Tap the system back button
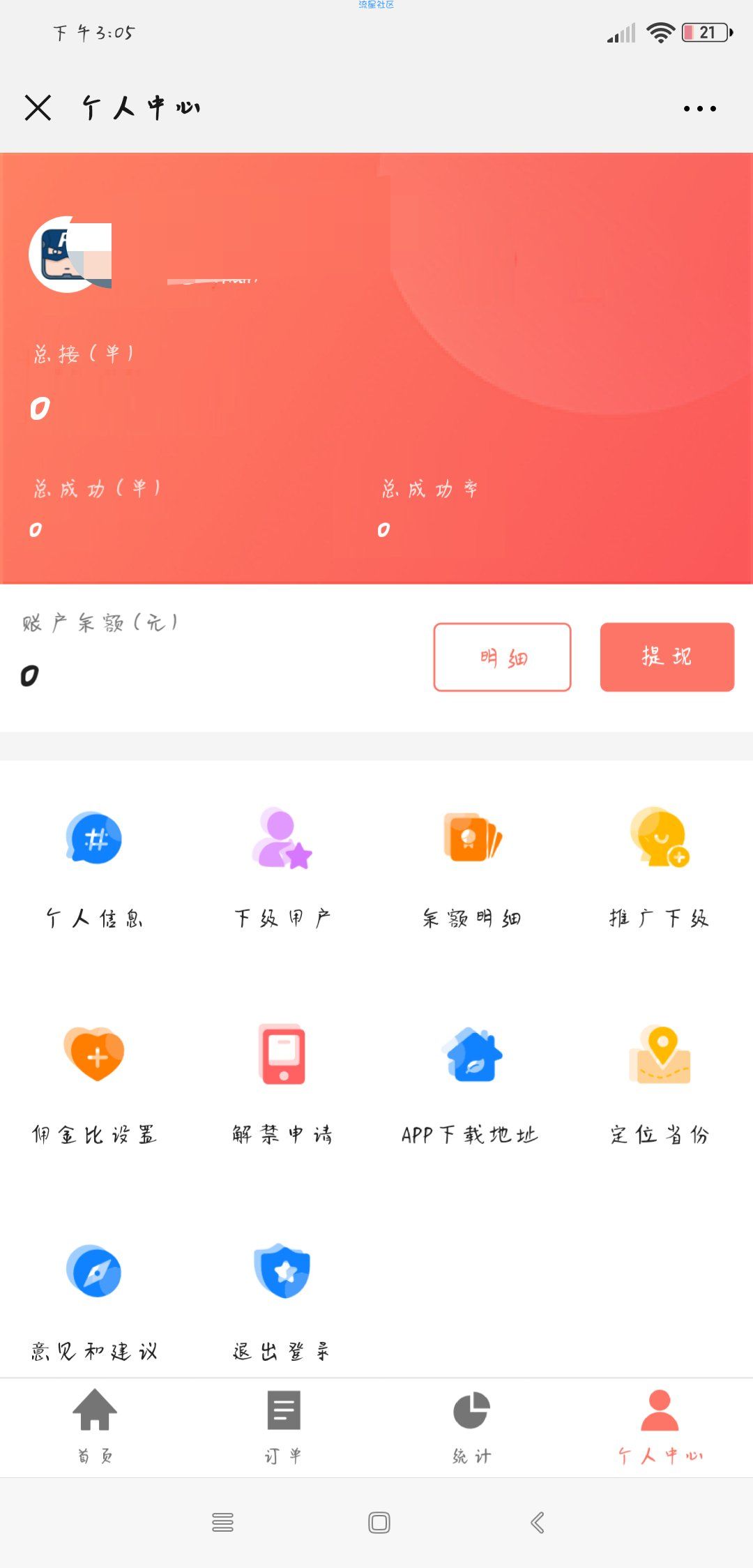This screenshot has height=1568, width=753. pos(537,1522)
